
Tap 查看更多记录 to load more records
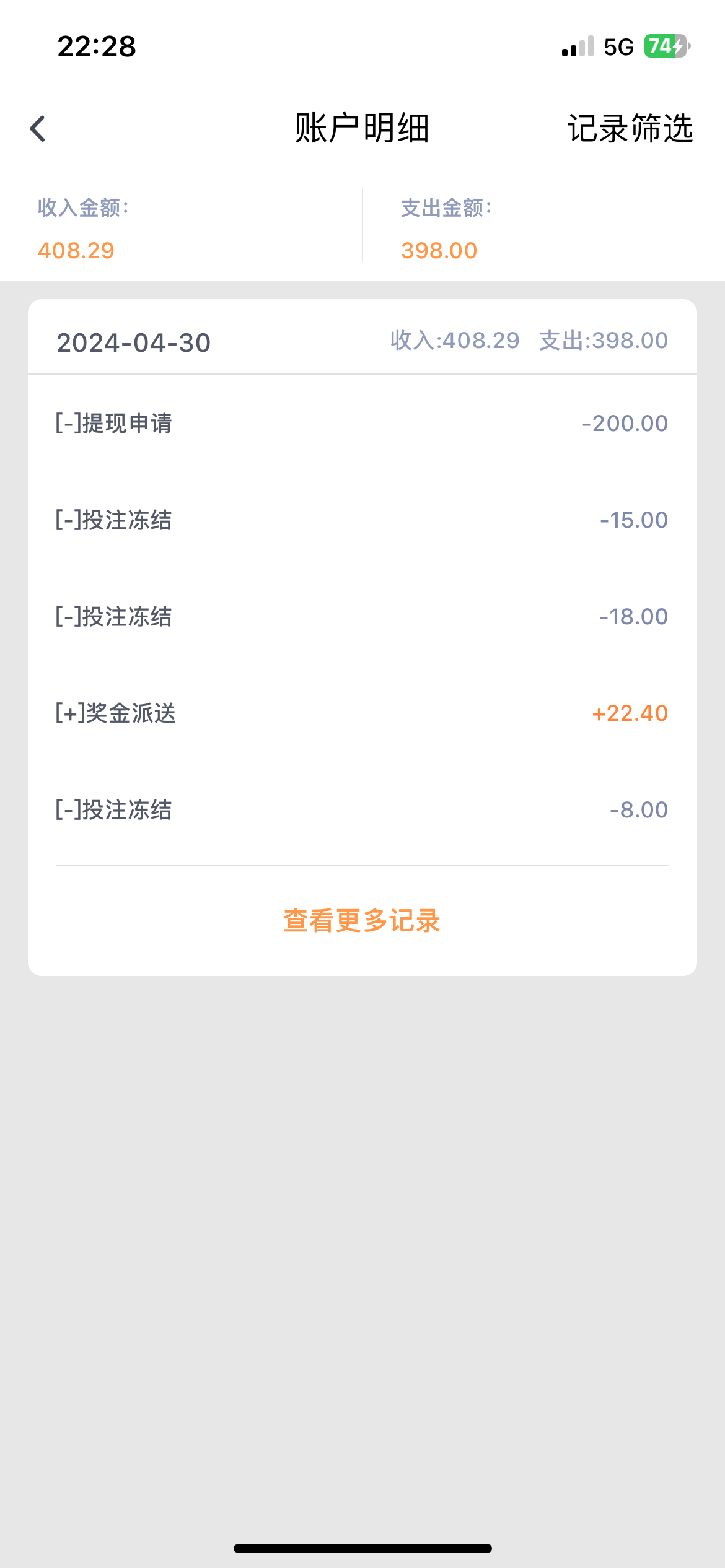tap(362, 921)
